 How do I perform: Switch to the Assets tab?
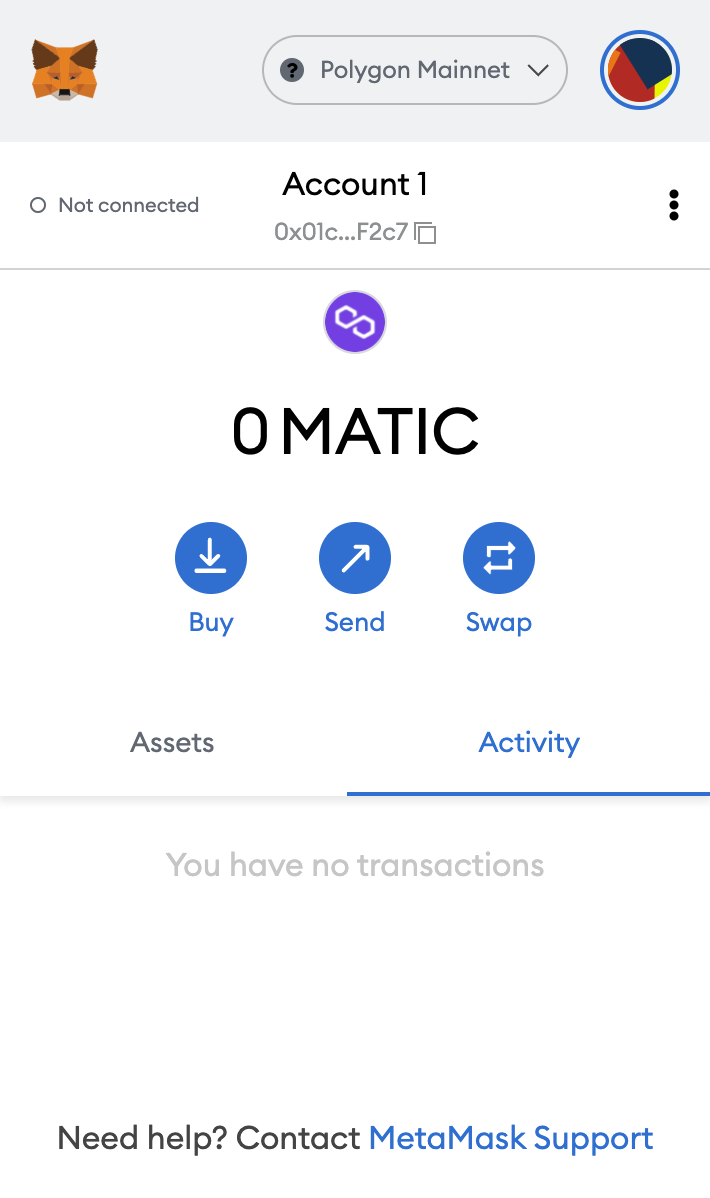pyautogui.click(x=172, y=742)
